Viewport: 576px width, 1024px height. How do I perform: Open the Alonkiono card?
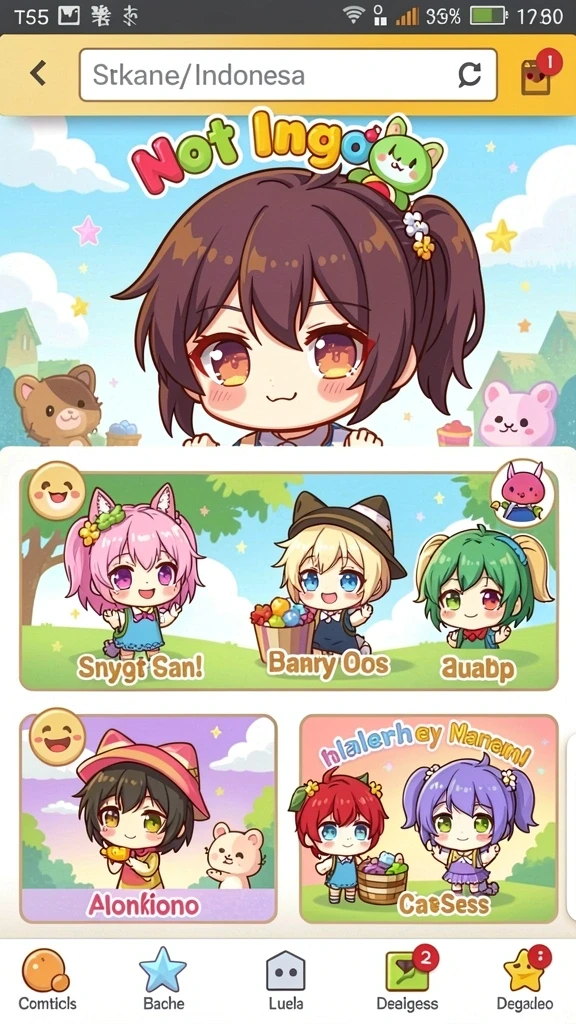tap(148, 818)
